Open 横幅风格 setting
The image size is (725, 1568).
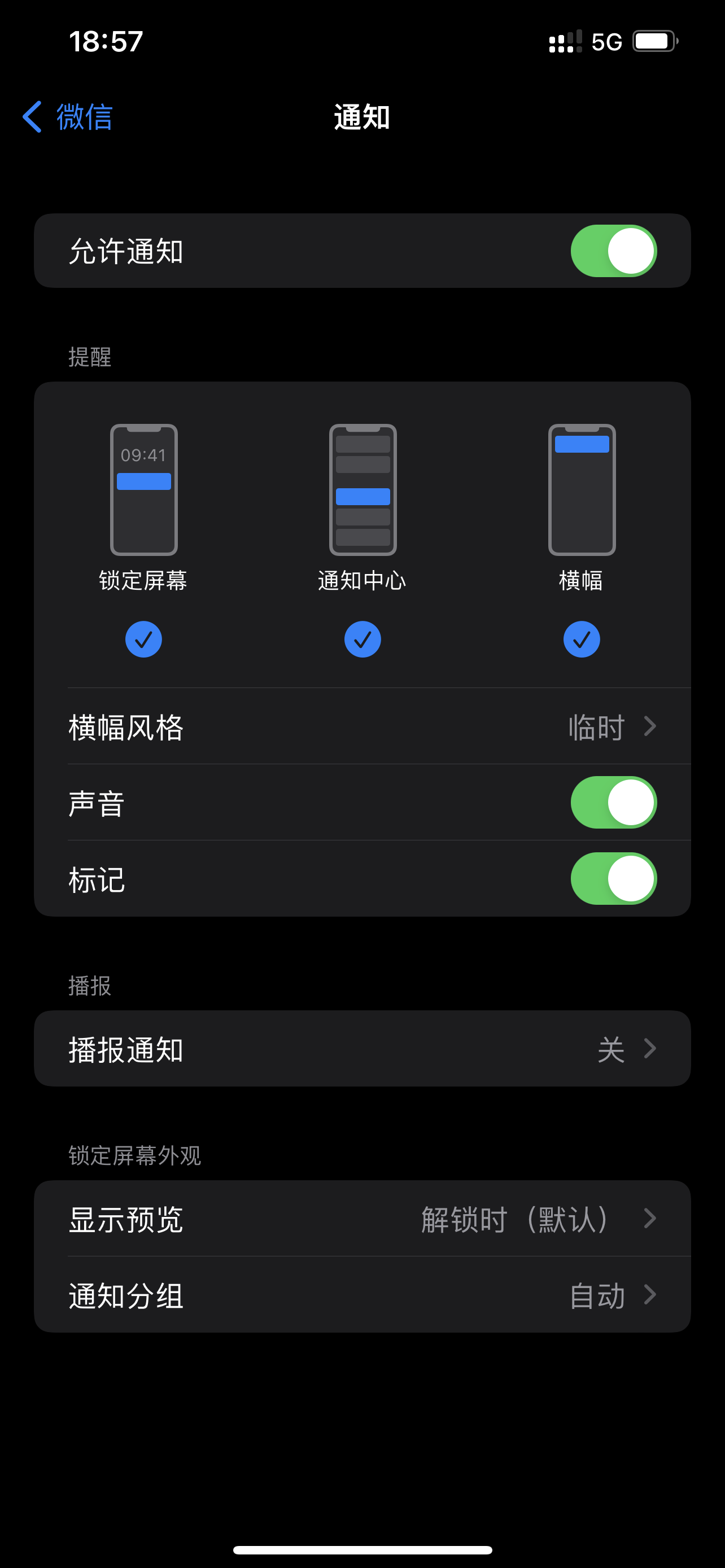click(x=362, y=726)
